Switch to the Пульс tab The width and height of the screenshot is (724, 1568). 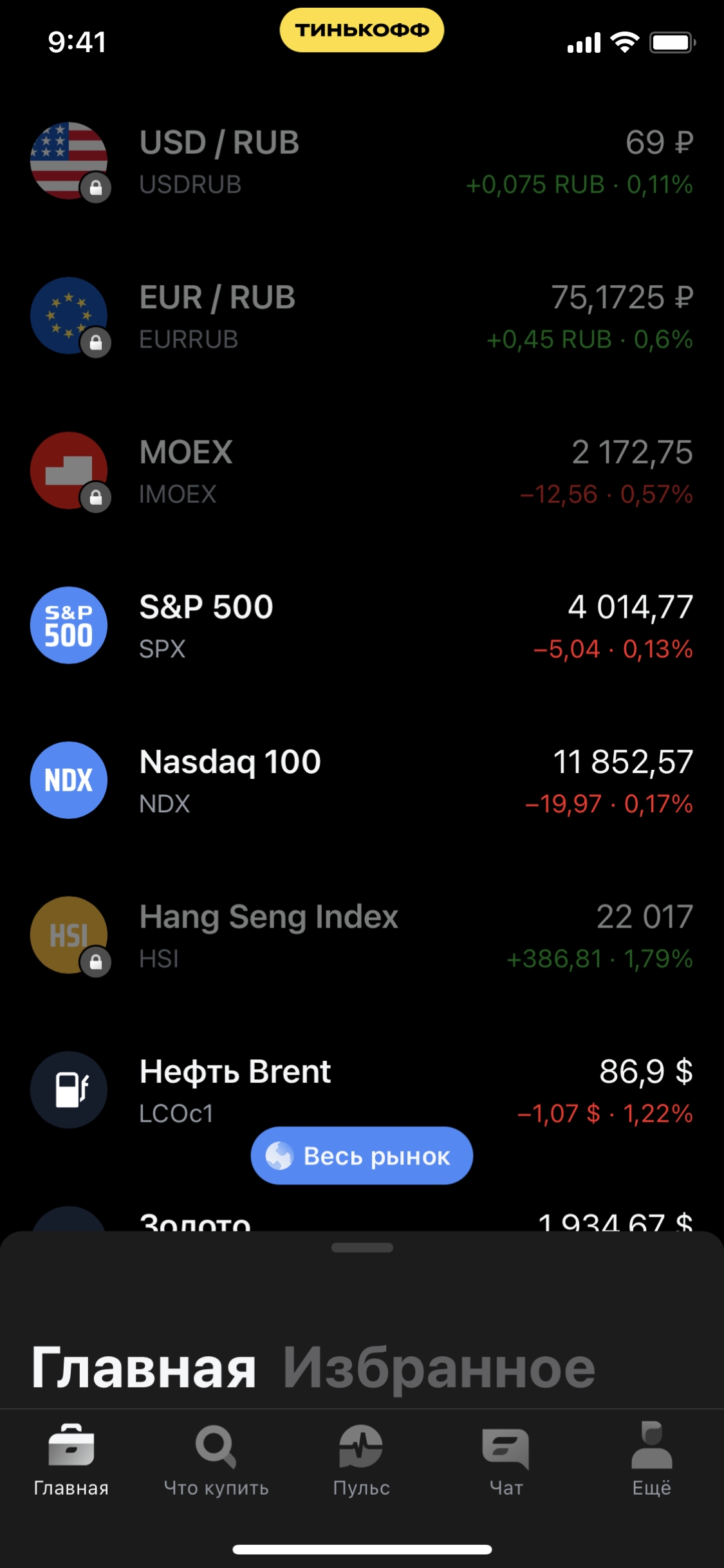click(x=362, y=1460)
